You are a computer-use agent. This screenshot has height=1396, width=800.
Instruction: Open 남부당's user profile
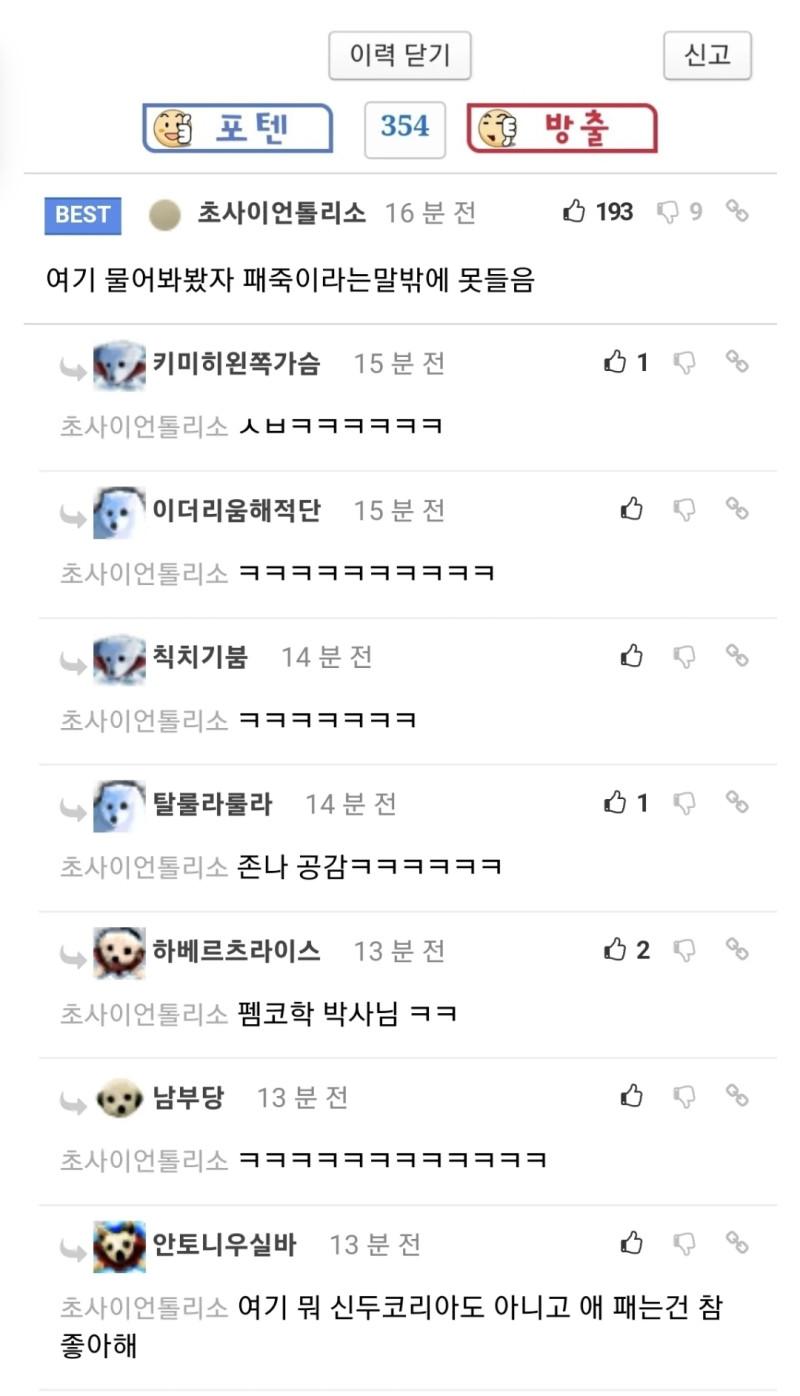coord(188,1097)
